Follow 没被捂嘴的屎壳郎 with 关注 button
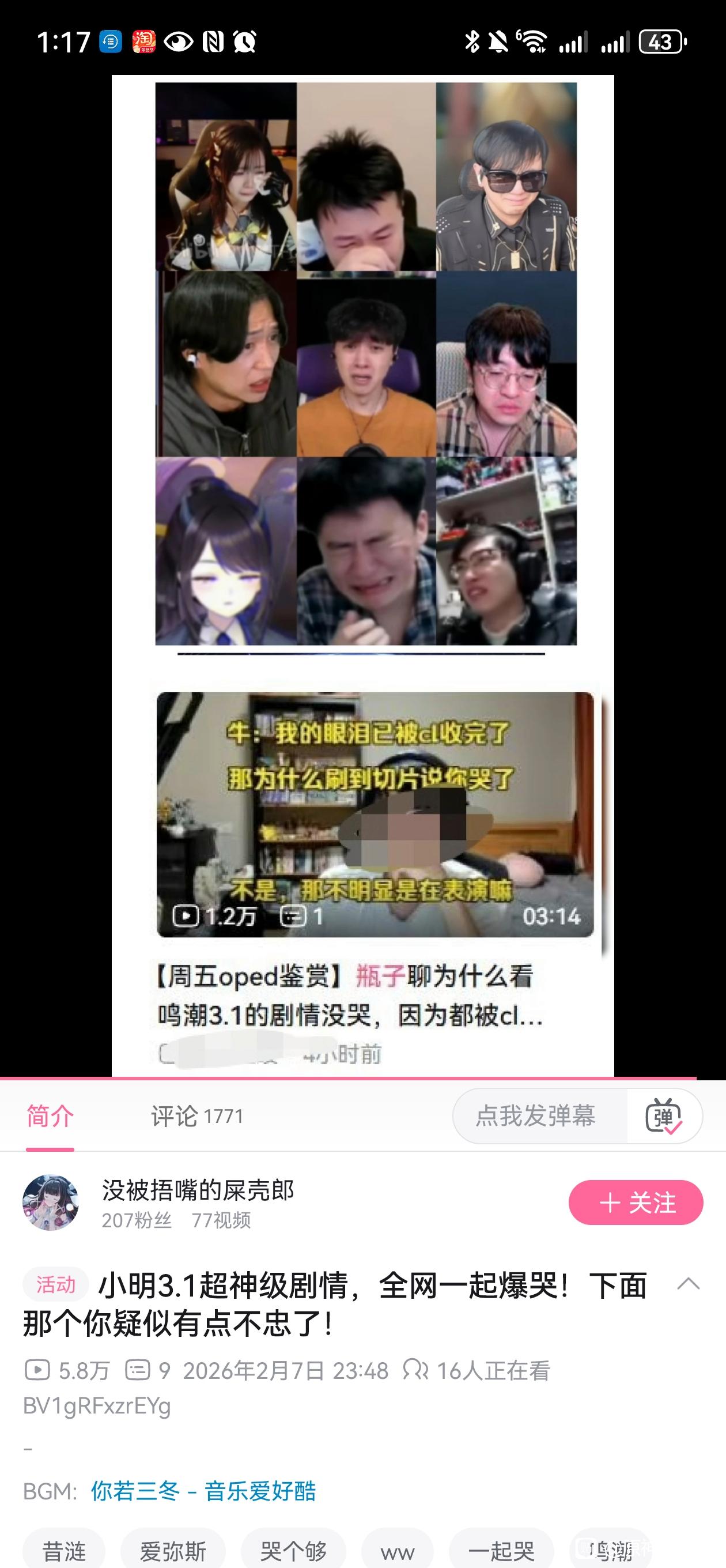 click(636, 1202)
